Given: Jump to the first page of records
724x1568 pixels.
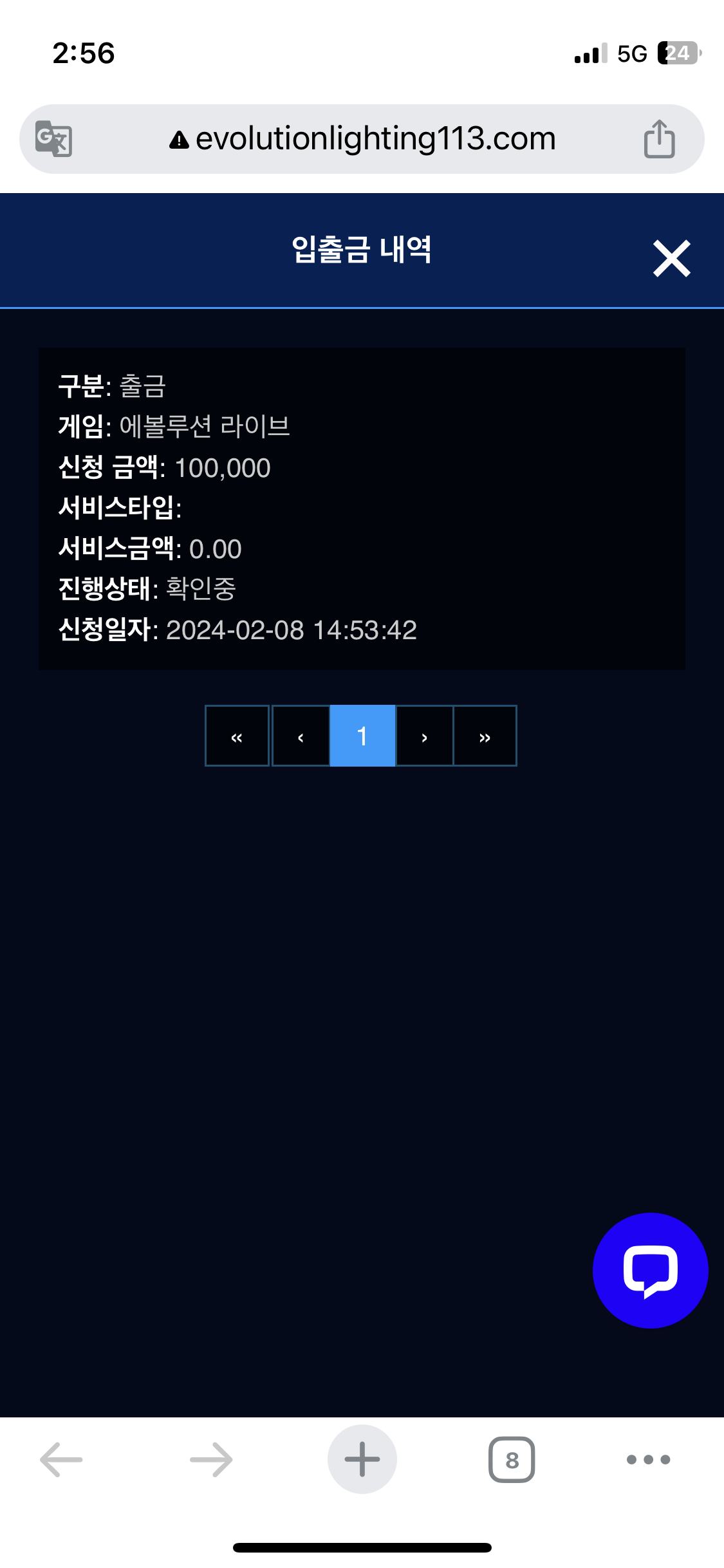Looking at the screenshot, I should (237, 736).
